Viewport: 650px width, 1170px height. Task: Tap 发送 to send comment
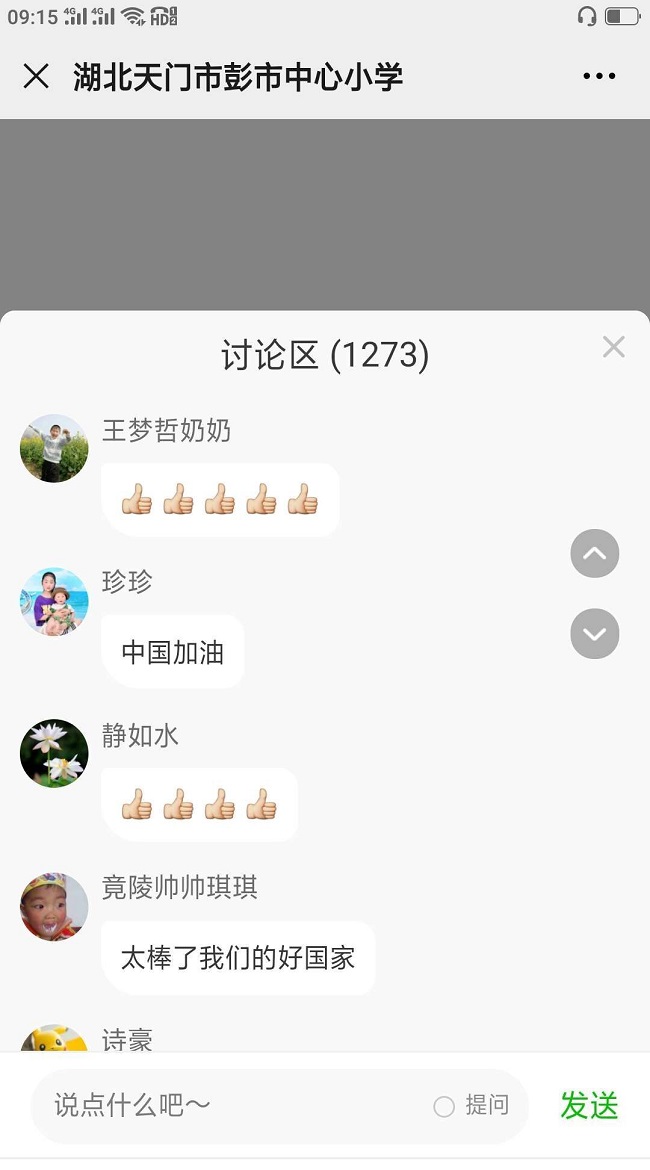point(589,1105)
